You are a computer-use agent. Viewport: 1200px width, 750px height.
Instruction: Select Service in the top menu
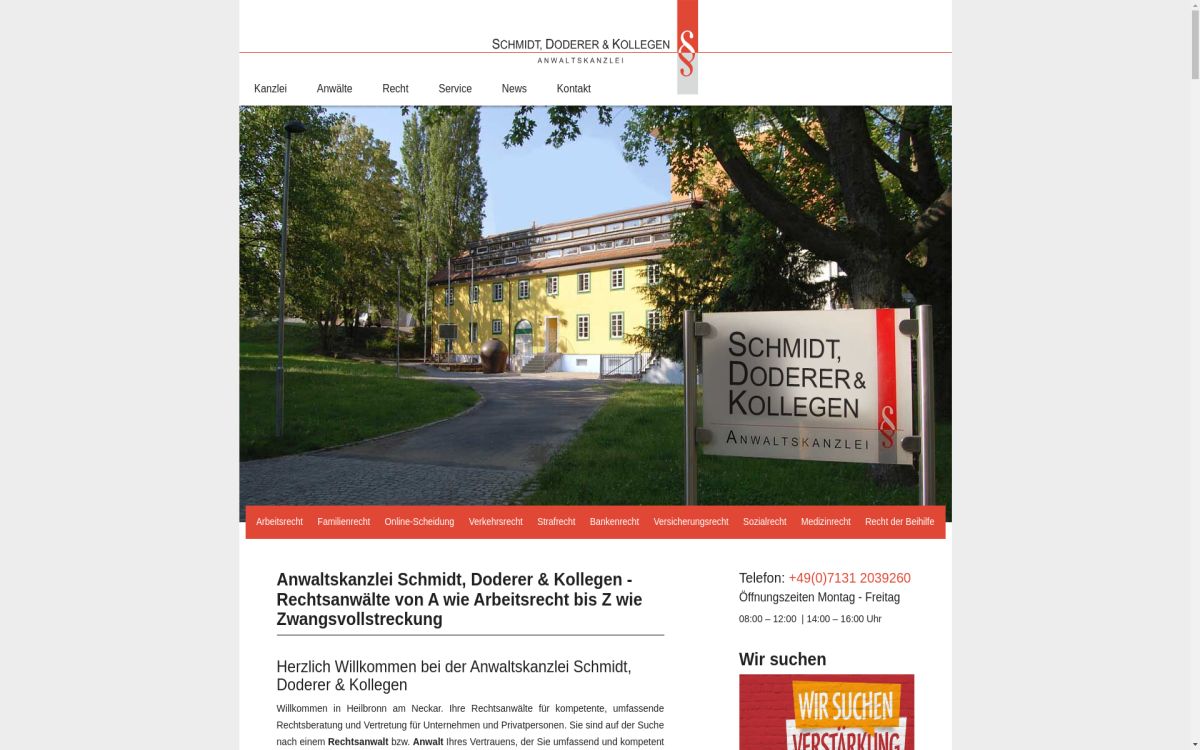(455, 89)
